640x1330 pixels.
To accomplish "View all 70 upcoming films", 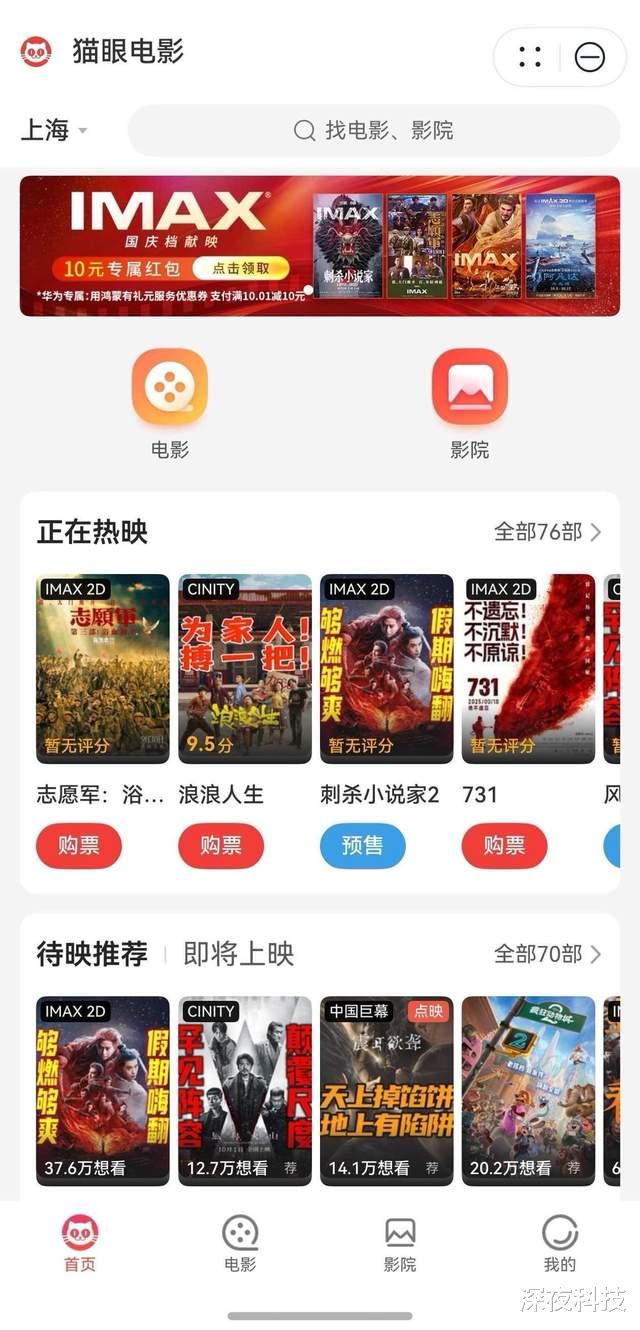I will point(547,954).
